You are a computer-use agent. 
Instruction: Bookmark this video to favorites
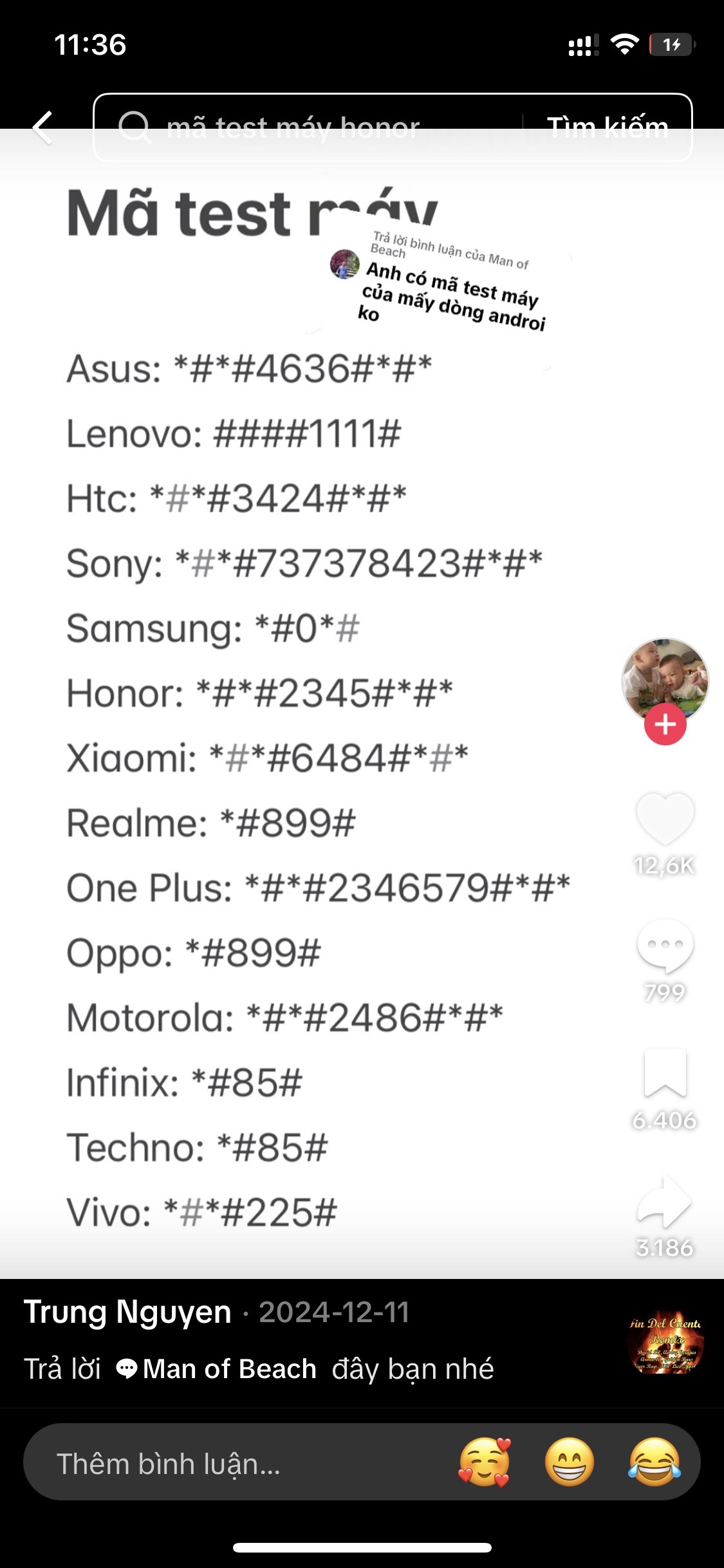pos(665,1072)
